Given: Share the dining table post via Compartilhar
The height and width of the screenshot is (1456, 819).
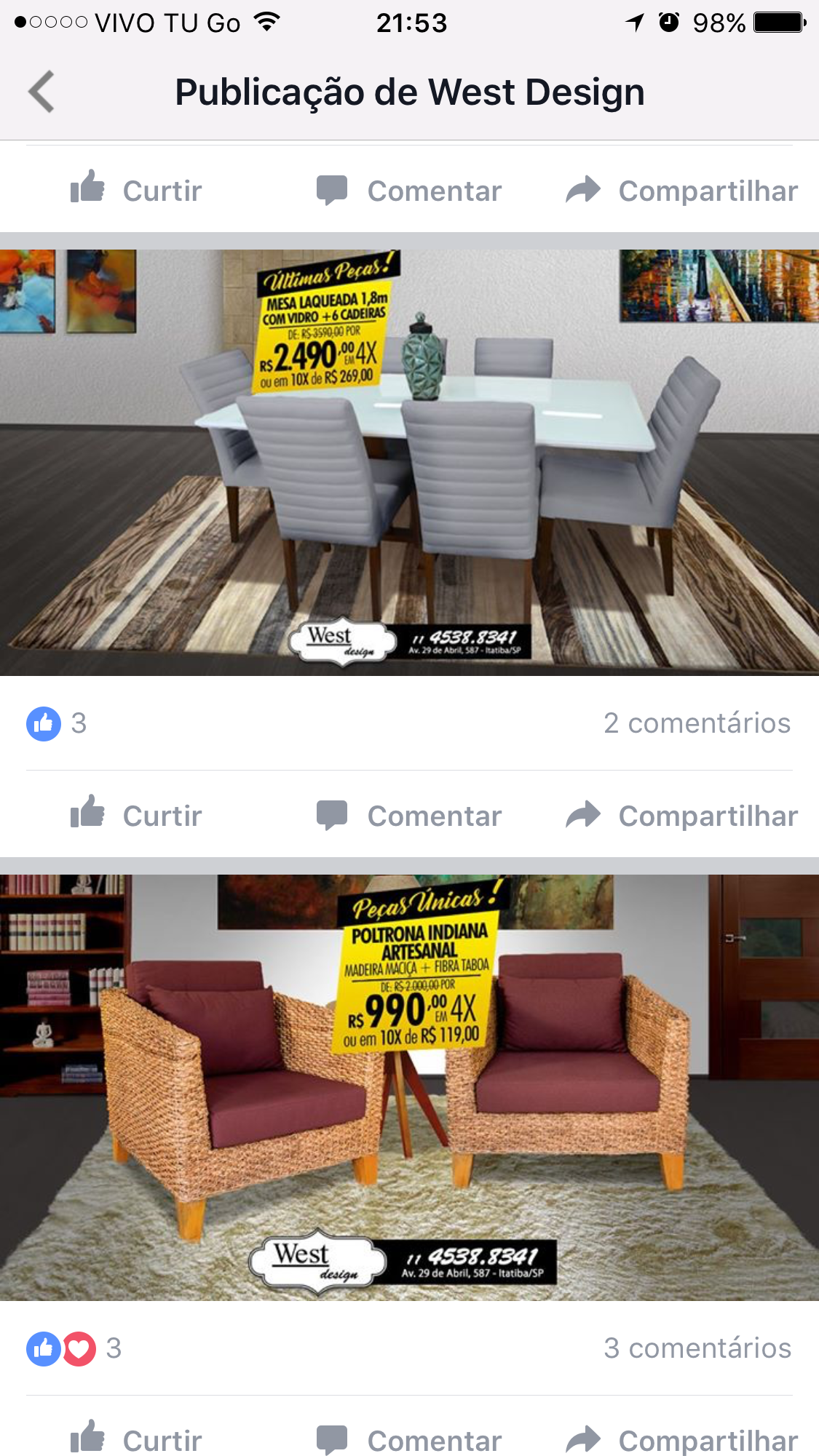Looking at the screenshot, I should click(681, 816).
